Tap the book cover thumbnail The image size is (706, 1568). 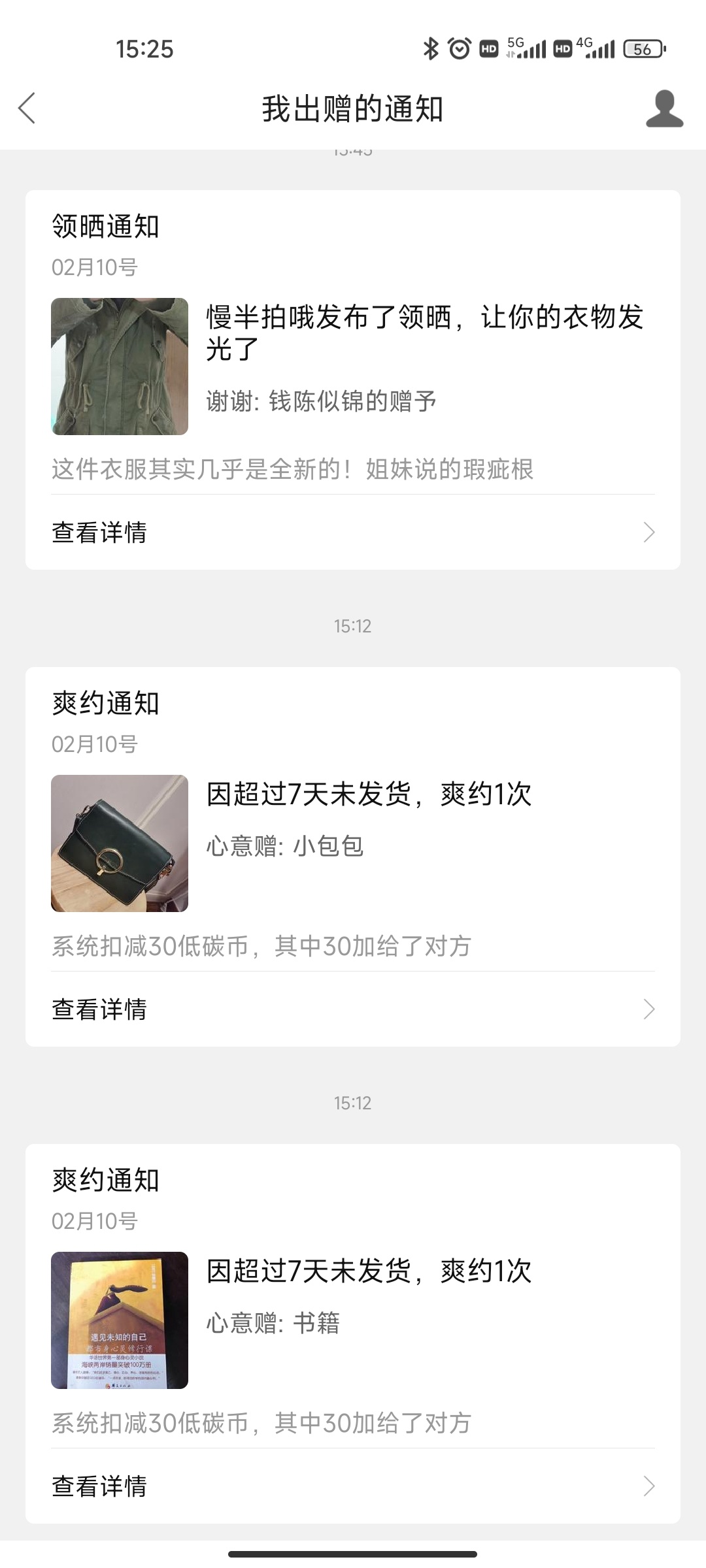(x=120, y=1320)
